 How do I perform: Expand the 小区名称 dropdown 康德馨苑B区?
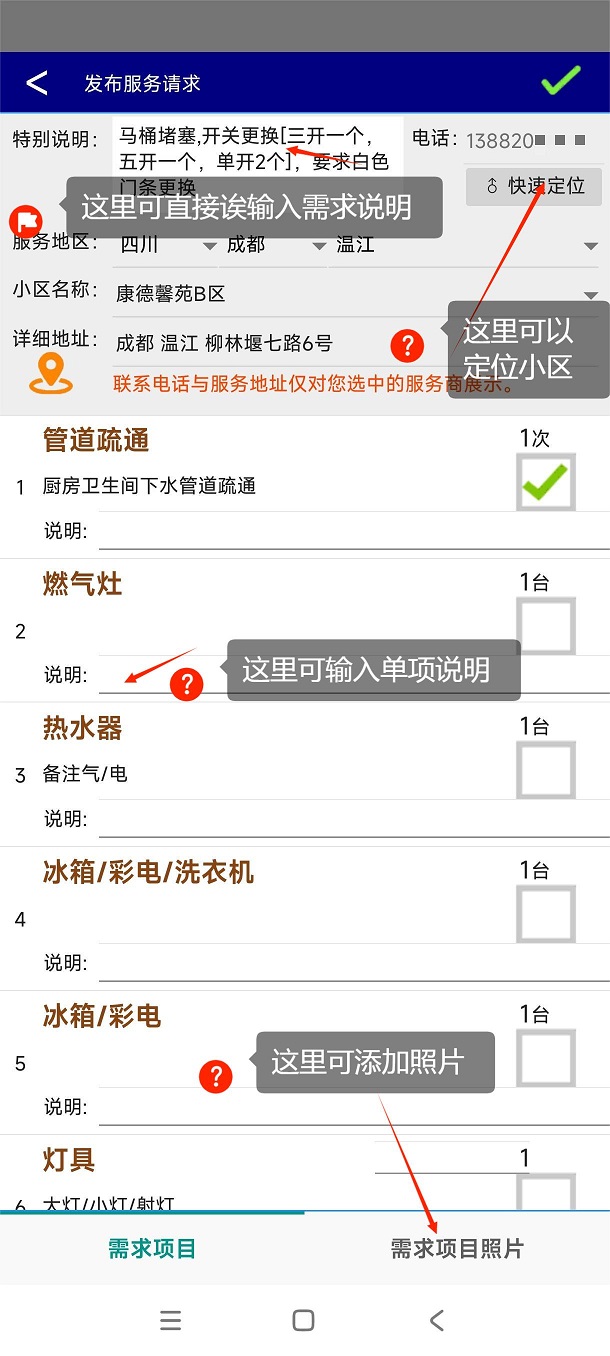(x=355, y=294)
